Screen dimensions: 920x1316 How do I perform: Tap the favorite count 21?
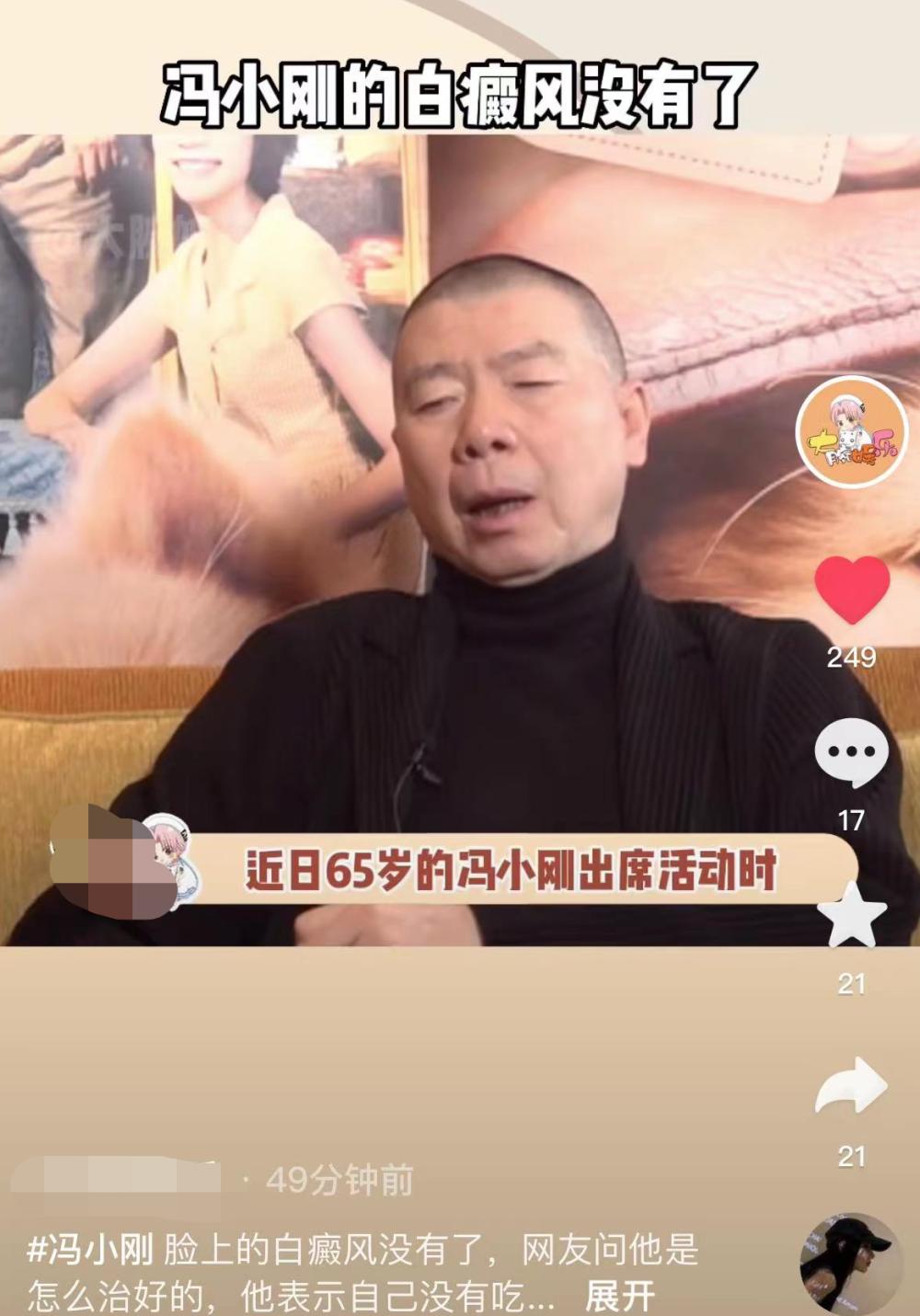(854, 983)
